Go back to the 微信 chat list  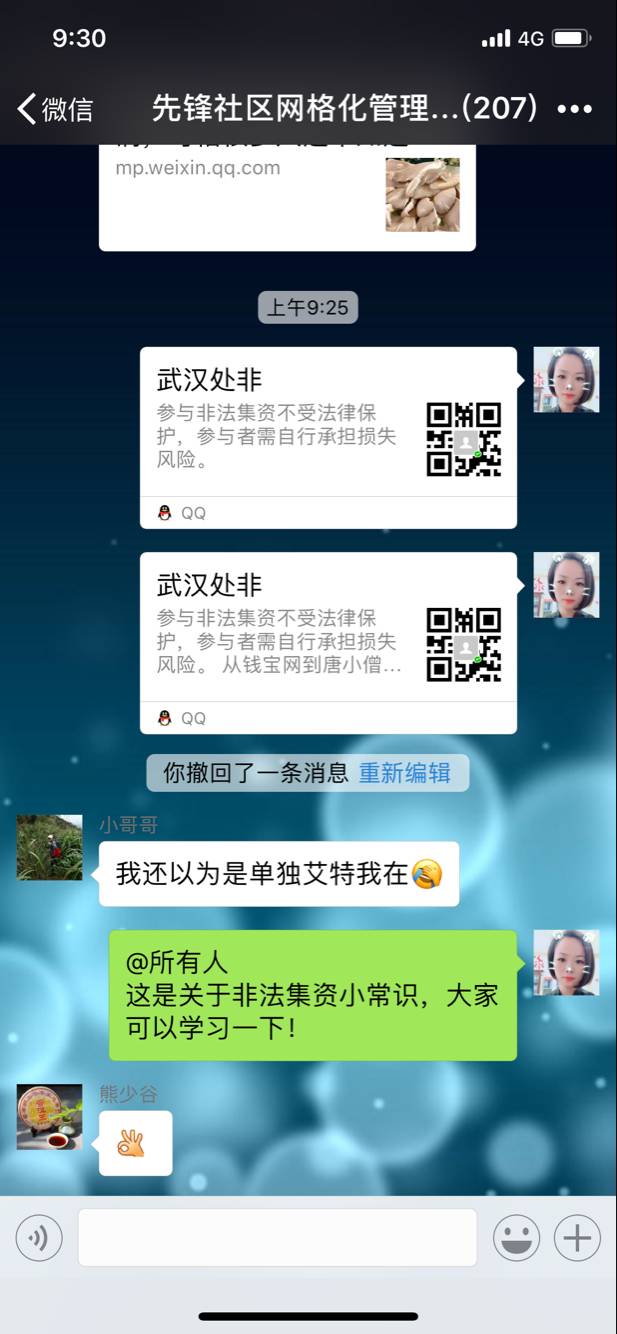pos(55,108)
